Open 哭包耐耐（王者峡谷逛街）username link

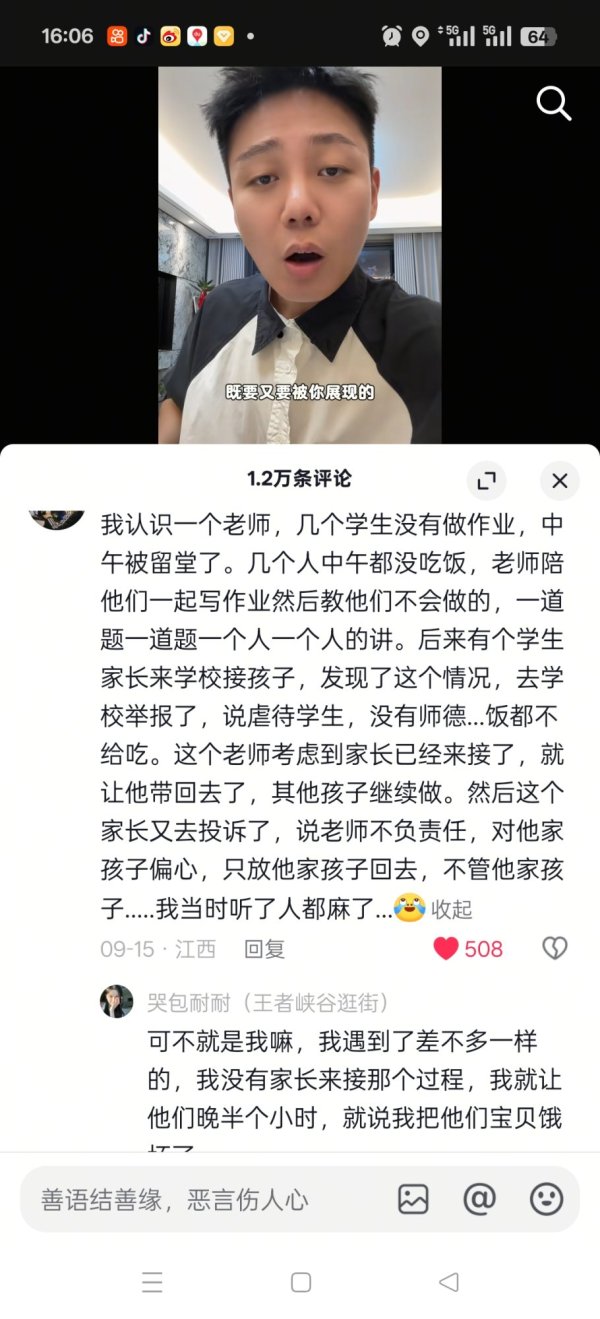tap(268, 1002)
